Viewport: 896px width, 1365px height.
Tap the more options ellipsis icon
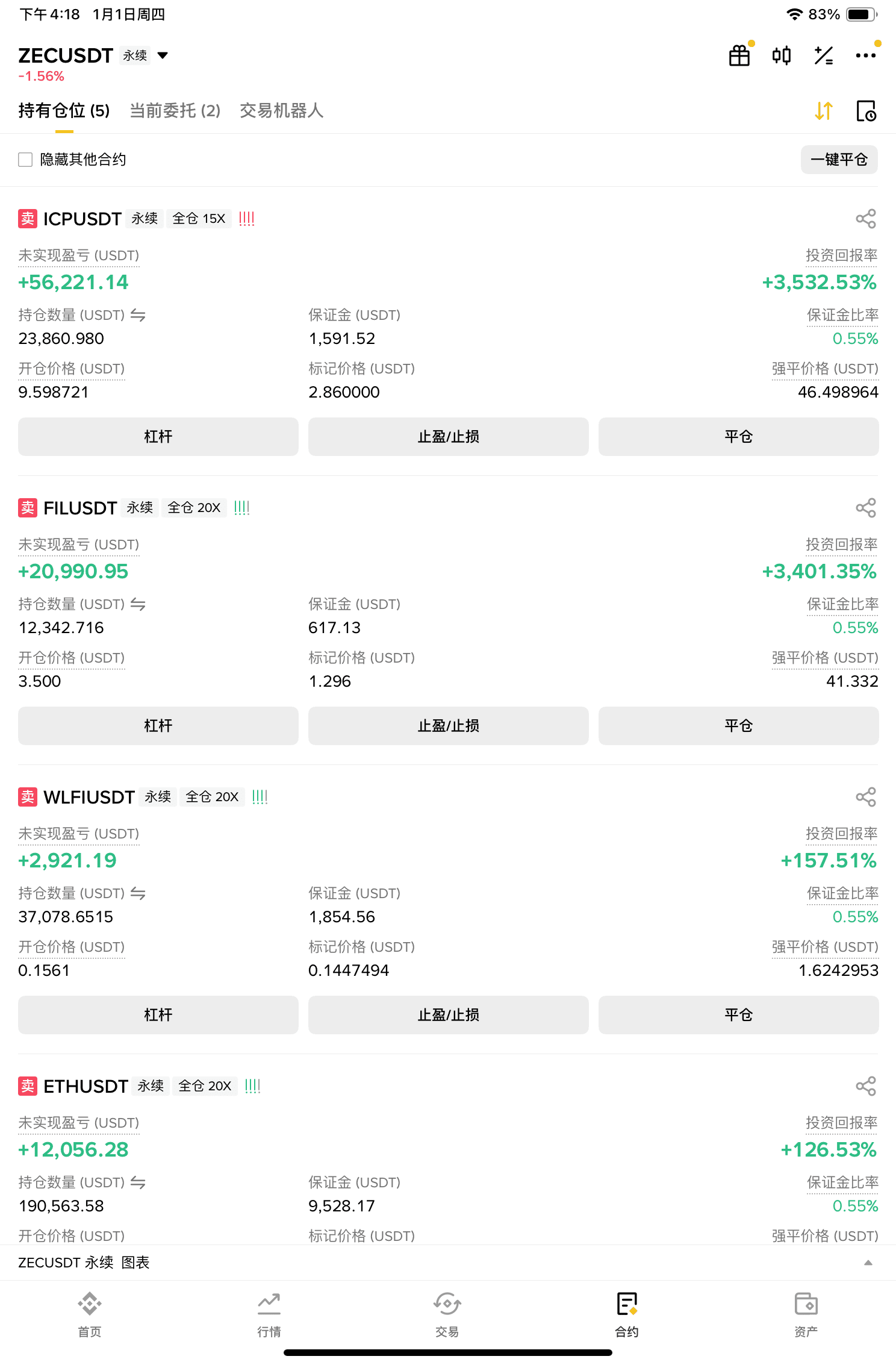(x=866, y=55)
